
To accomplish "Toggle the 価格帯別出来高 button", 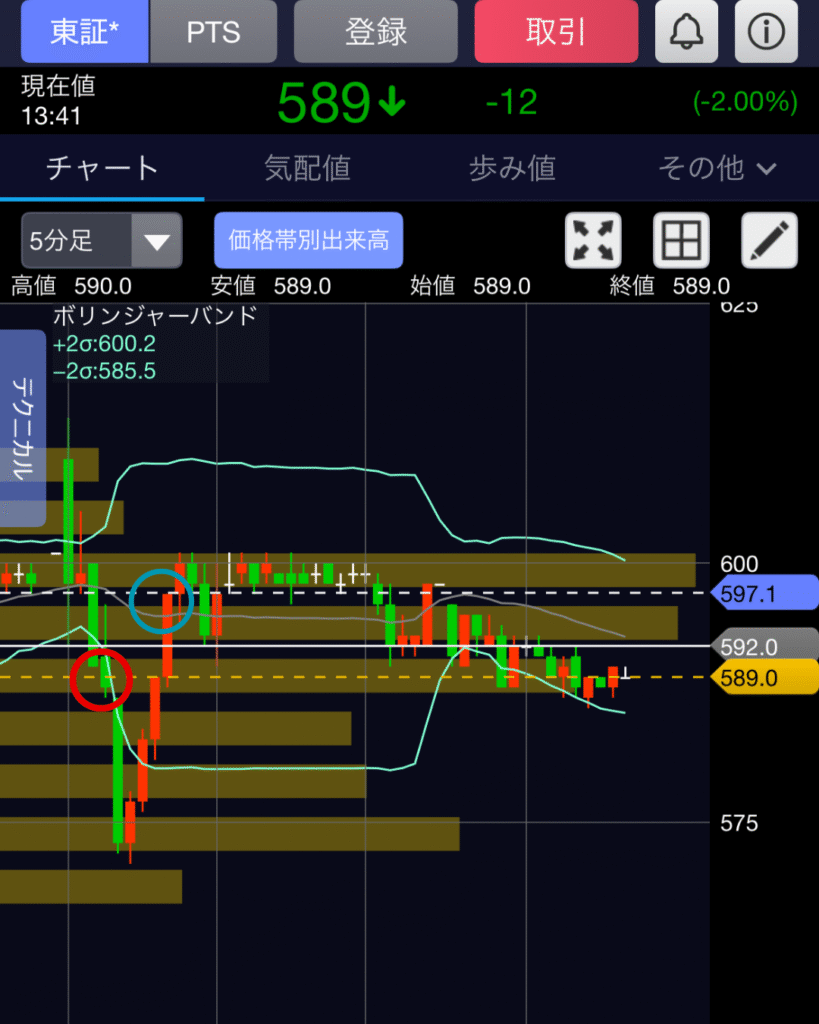I will 308,240.
